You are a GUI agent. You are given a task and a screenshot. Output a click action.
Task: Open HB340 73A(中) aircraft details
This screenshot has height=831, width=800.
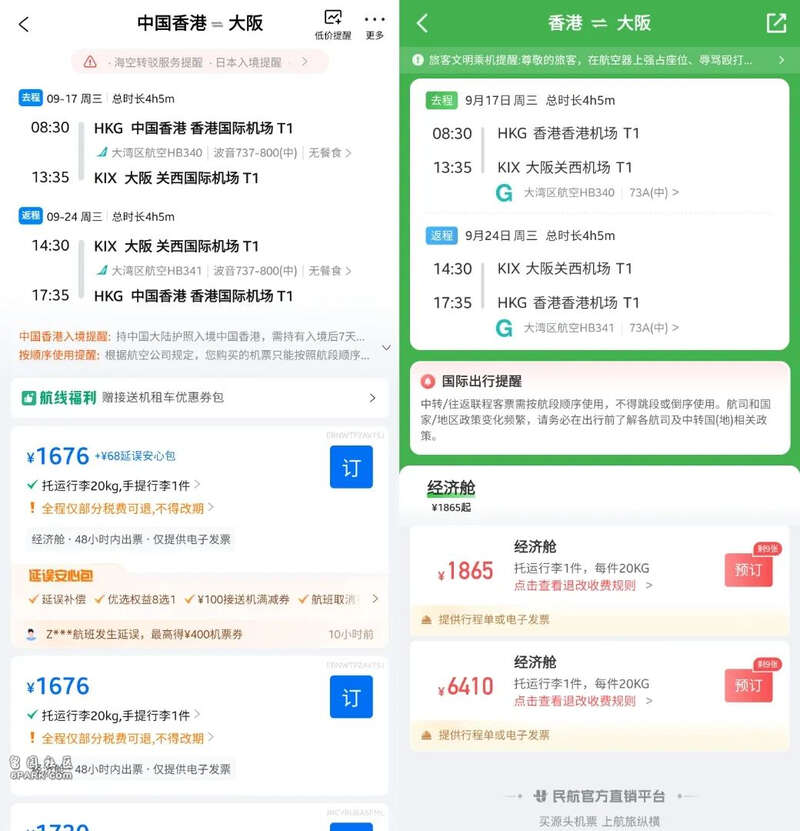pyautogui.click(x=653, y=192)
